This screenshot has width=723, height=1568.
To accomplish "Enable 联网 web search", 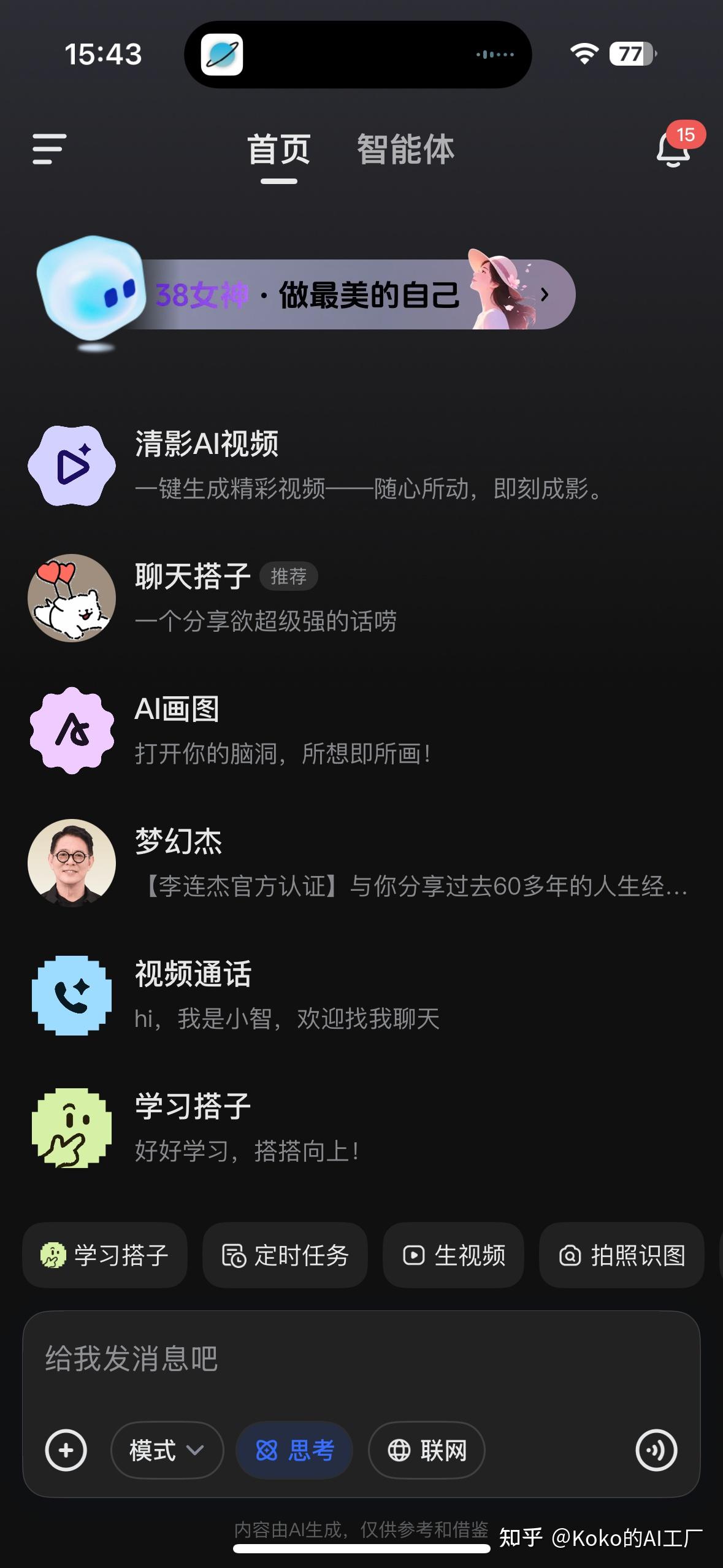I will [427, 1450].
